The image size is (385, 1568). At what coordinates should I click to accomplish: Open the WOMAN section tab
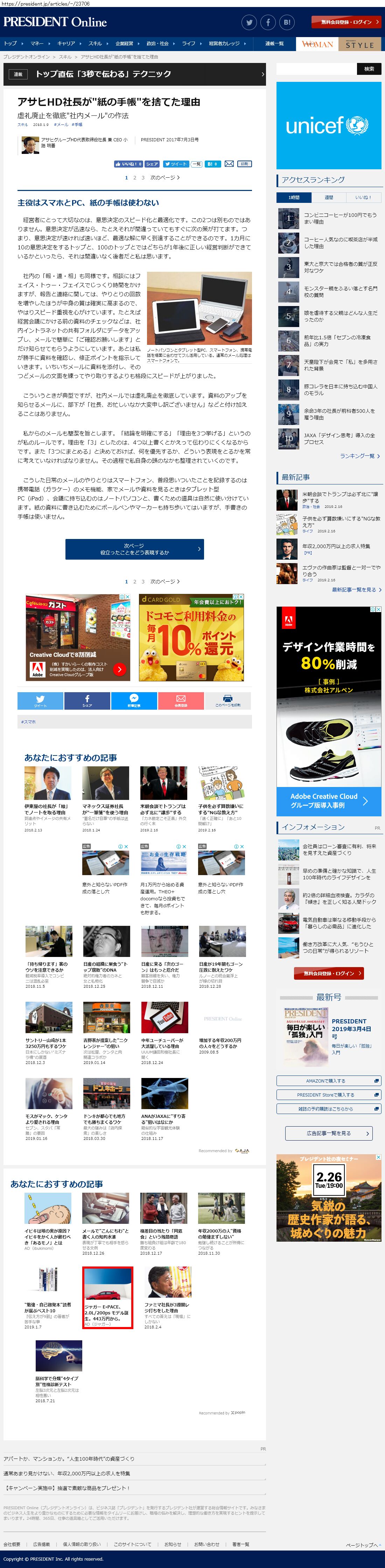pos(317,44)
